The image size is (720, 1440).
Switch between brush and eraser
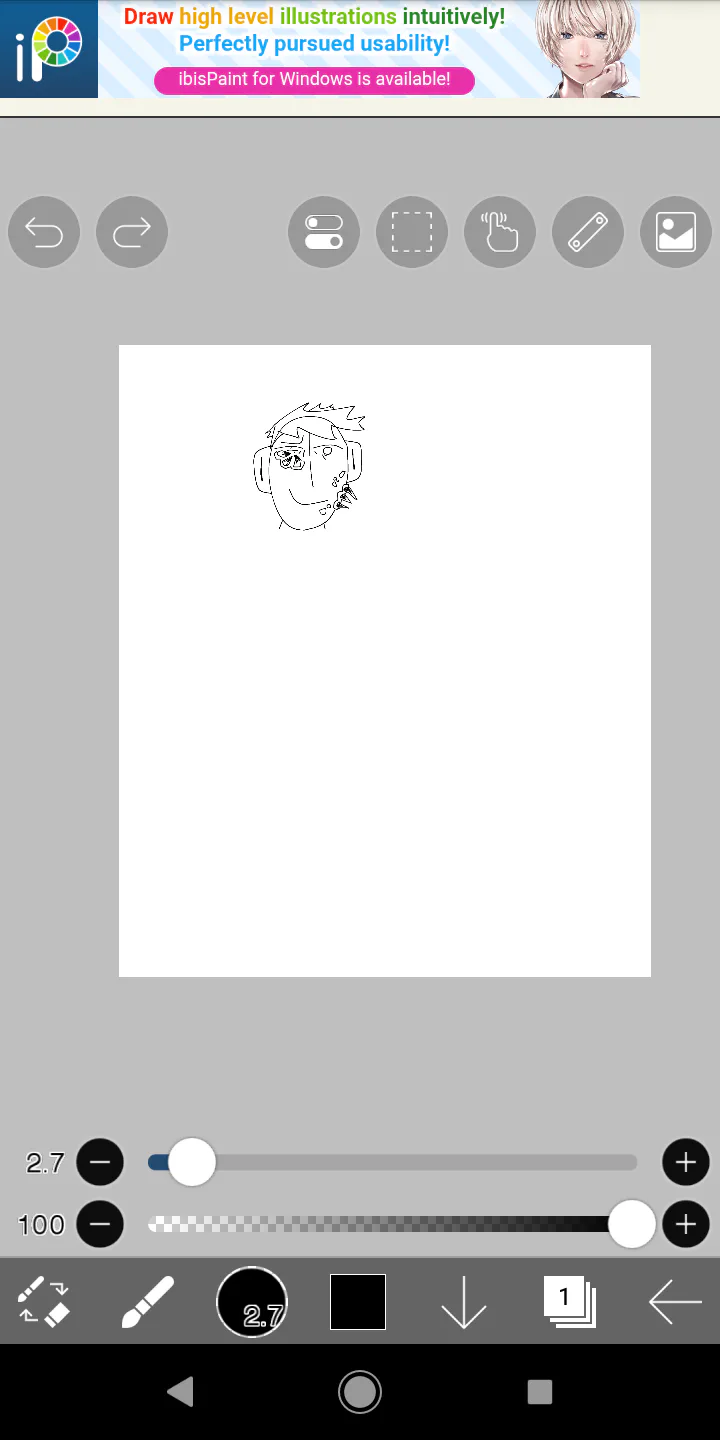tap(44, 1302)
